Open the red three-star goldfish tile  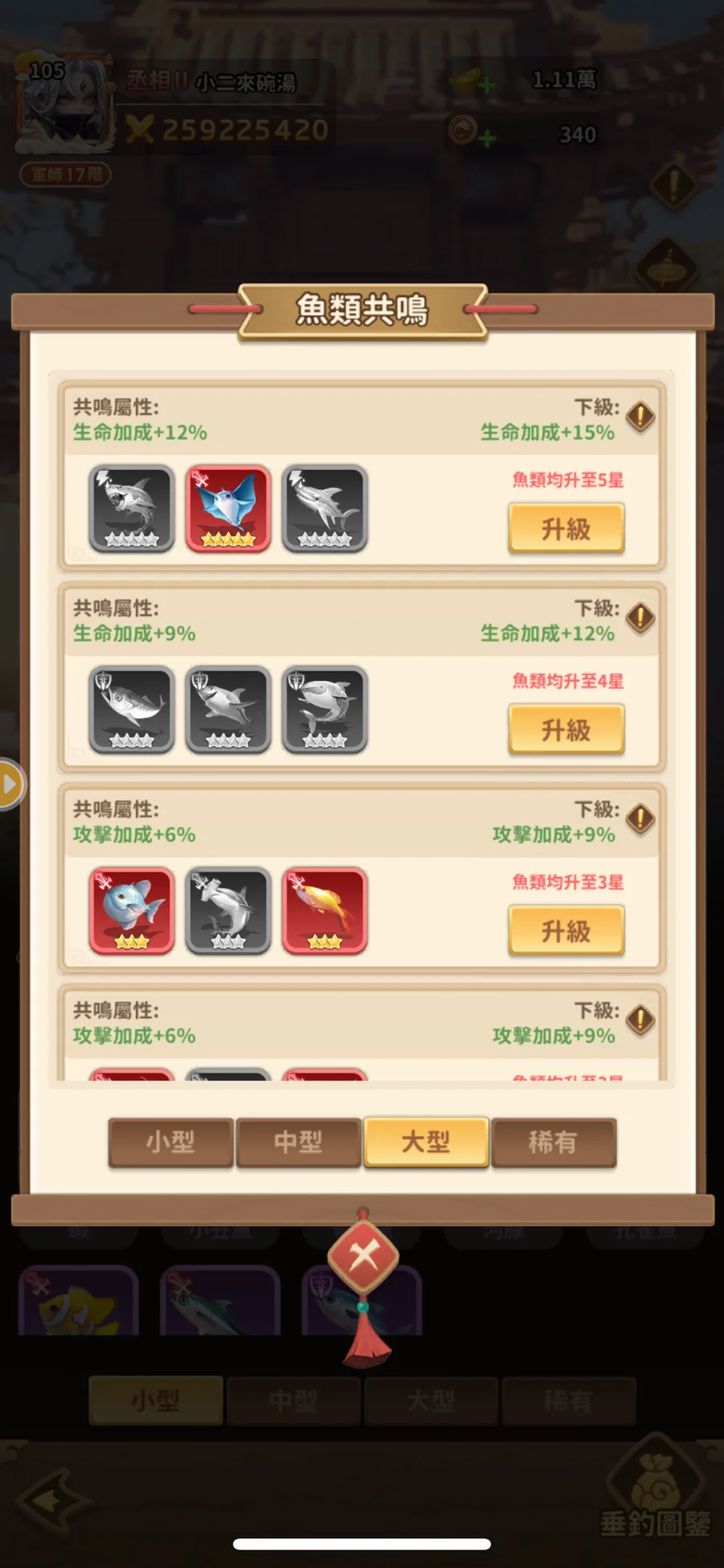(325, 911)
